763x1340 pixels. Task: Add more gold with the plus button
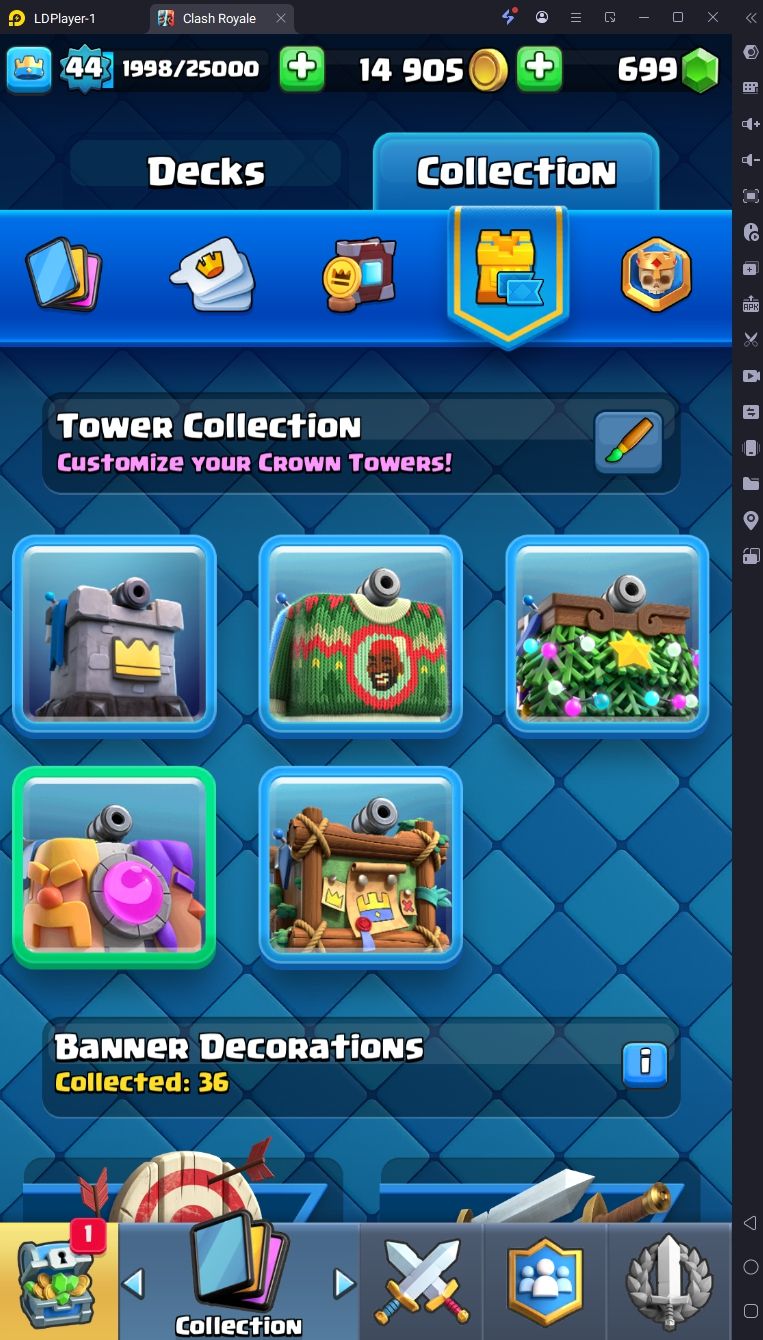539,69
